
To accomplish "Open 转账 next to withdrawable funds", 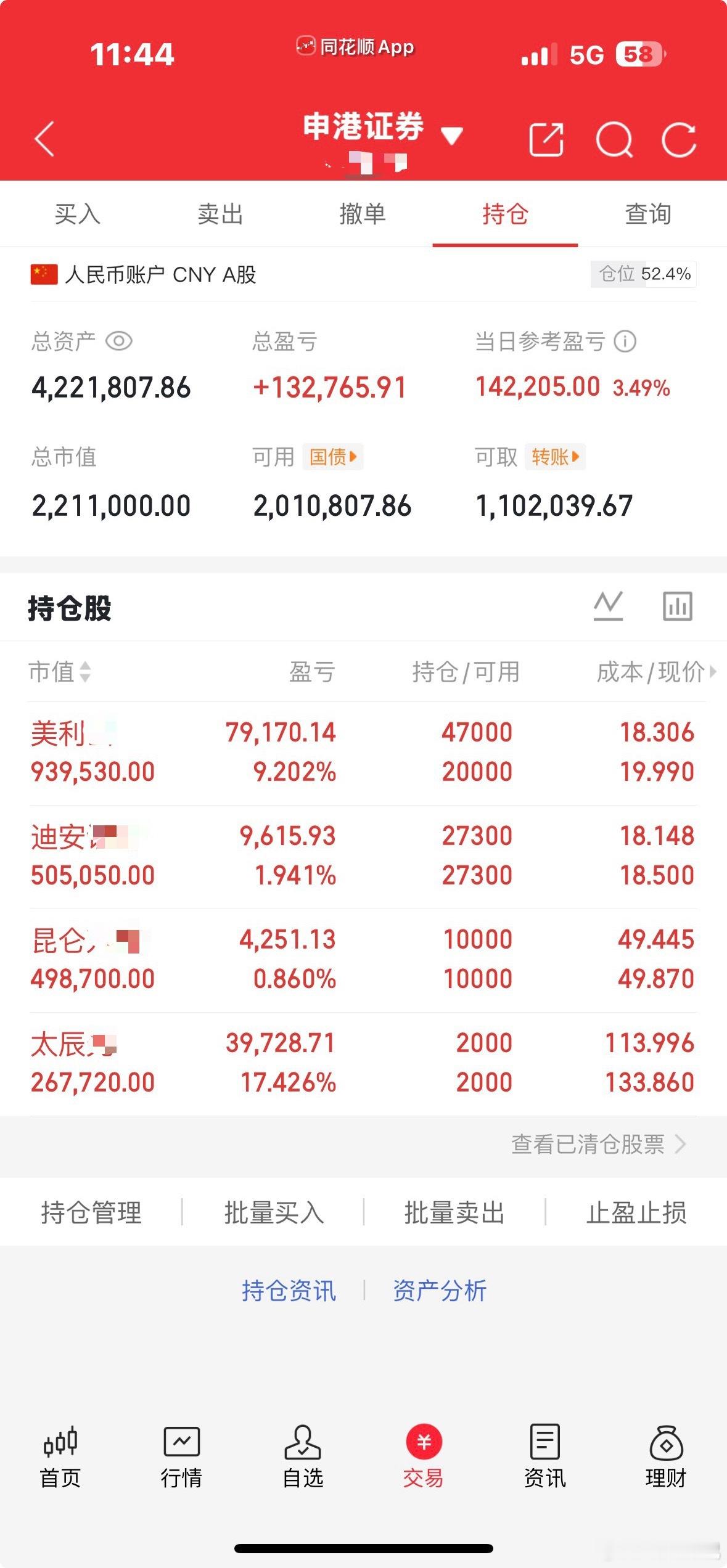I will pyautogui.click(x=554, y=457).
